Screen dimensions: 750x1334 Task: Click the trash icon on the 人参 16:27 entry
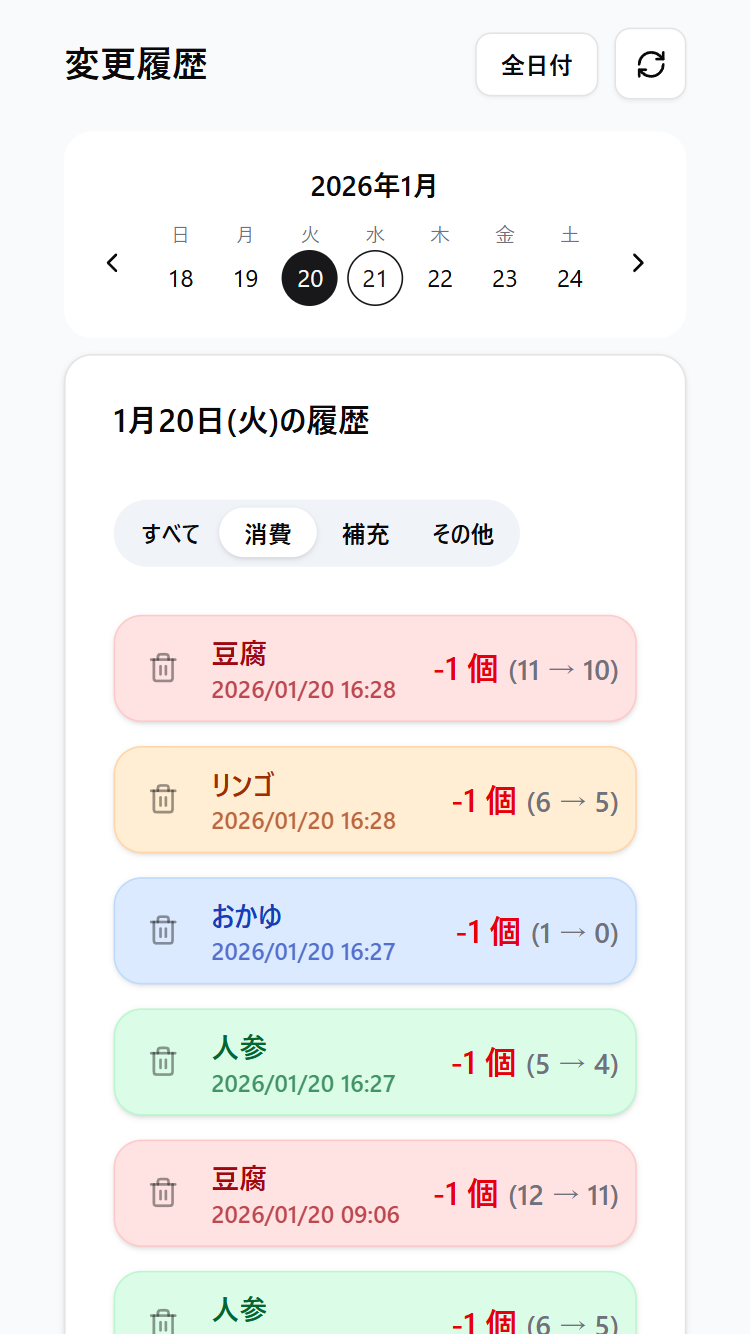click(165, 1062)
